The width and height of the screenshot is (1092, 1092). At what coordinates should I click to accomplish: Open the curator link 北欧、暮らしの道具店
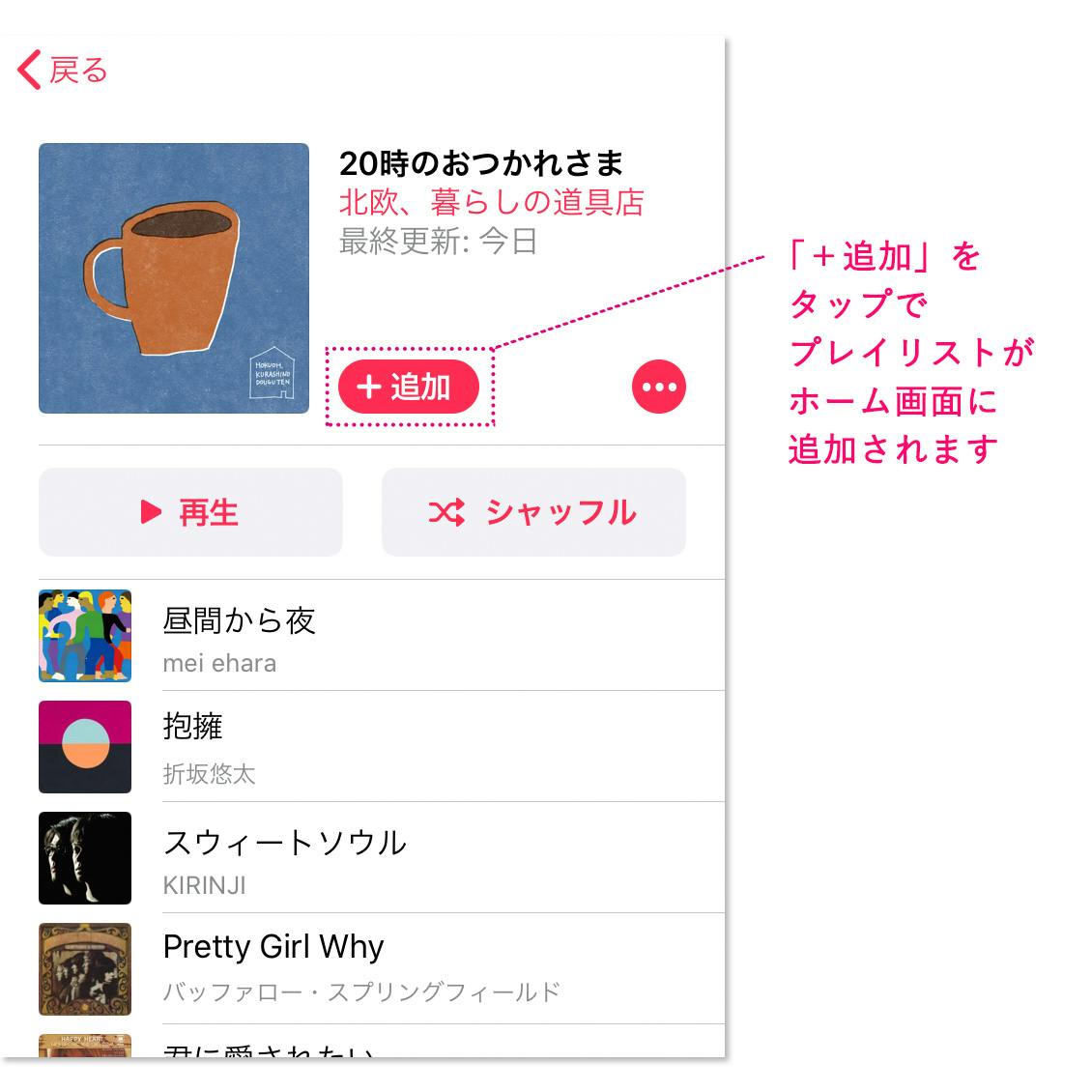click(x=491, y=203)
